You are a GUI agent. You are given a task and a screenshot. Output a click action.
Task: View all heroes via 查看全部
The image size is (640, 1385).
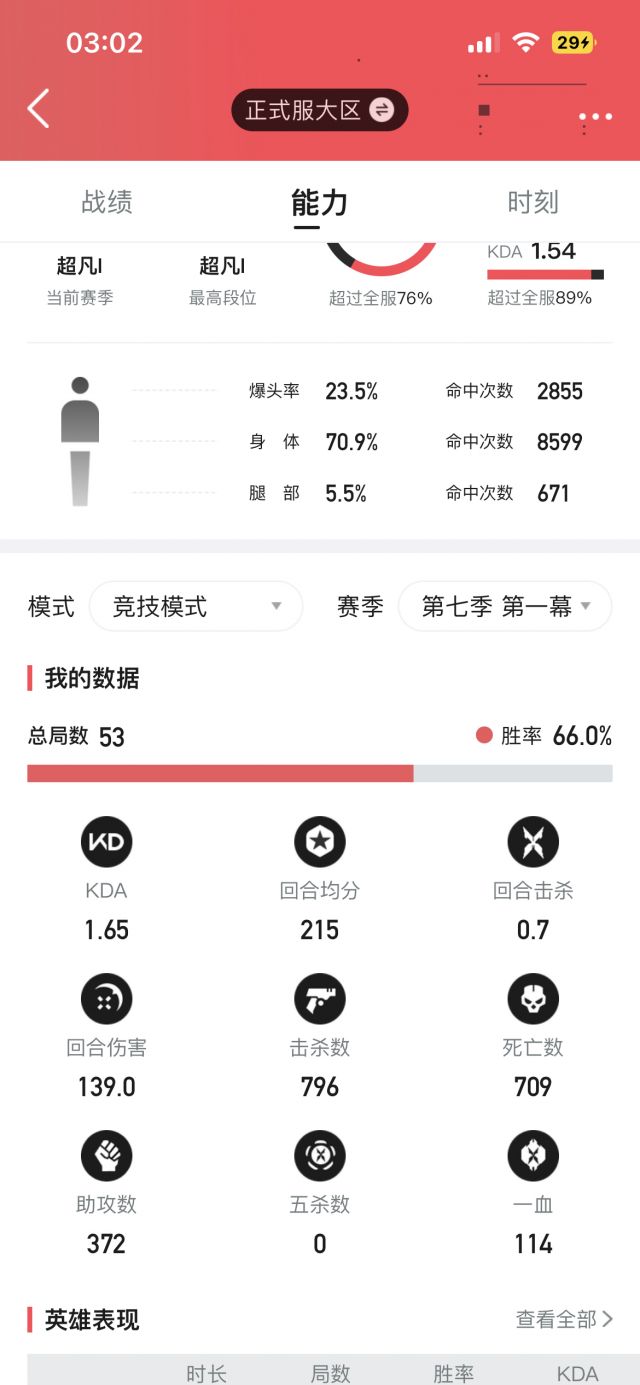pos(564,1319)
